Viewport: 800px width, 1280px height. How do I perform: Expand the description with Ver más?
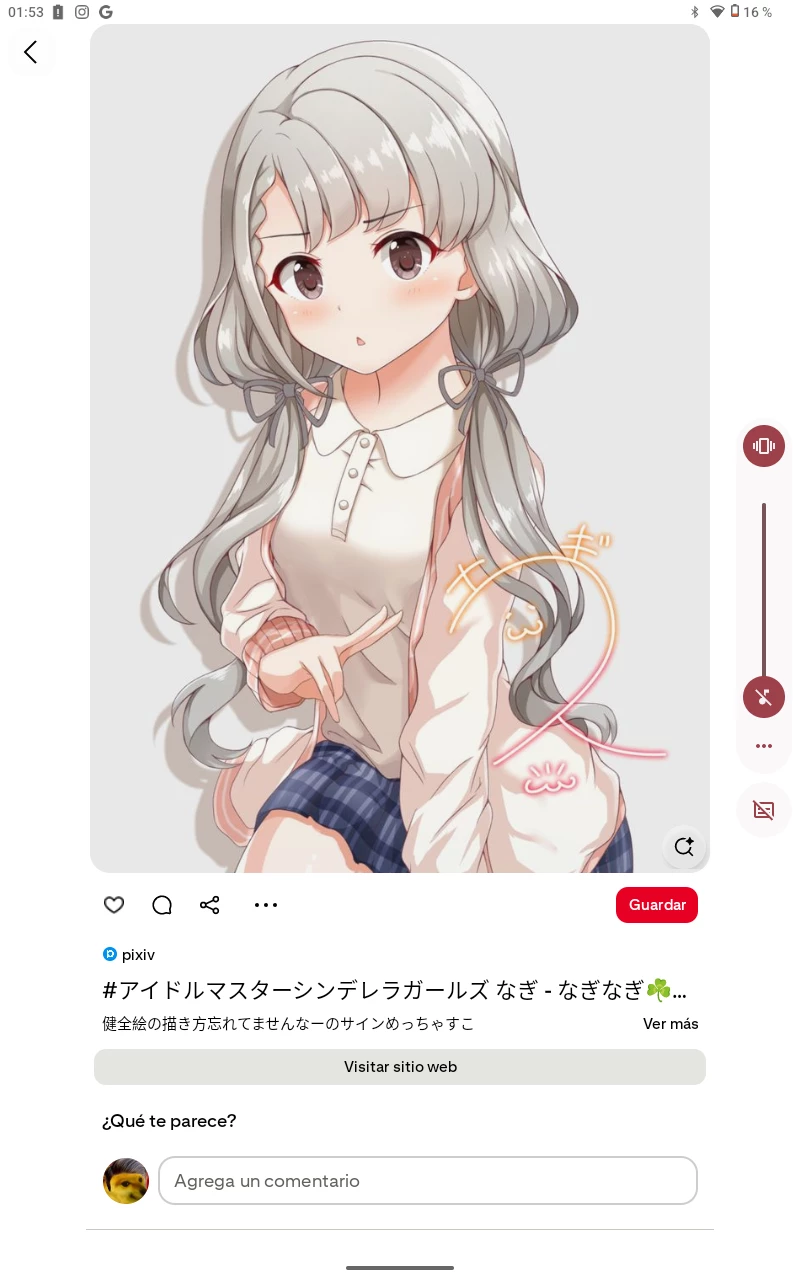(670, 1024)
